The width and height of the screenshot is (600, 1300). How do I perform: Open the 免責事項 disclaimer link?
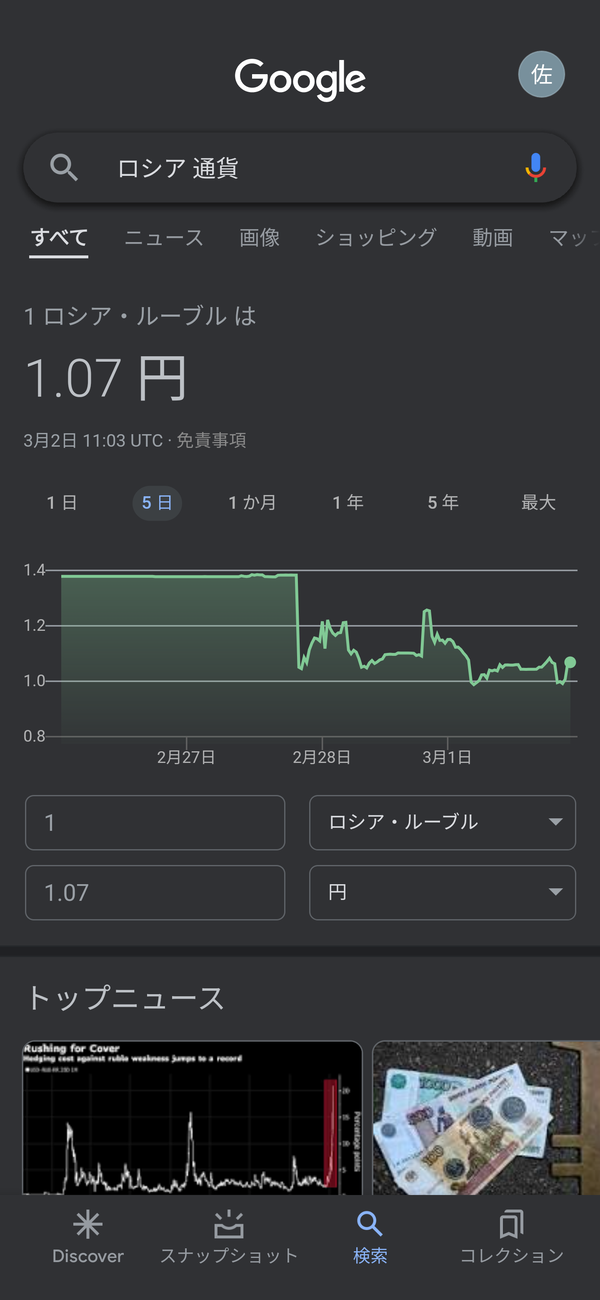[x=212, y=440]
